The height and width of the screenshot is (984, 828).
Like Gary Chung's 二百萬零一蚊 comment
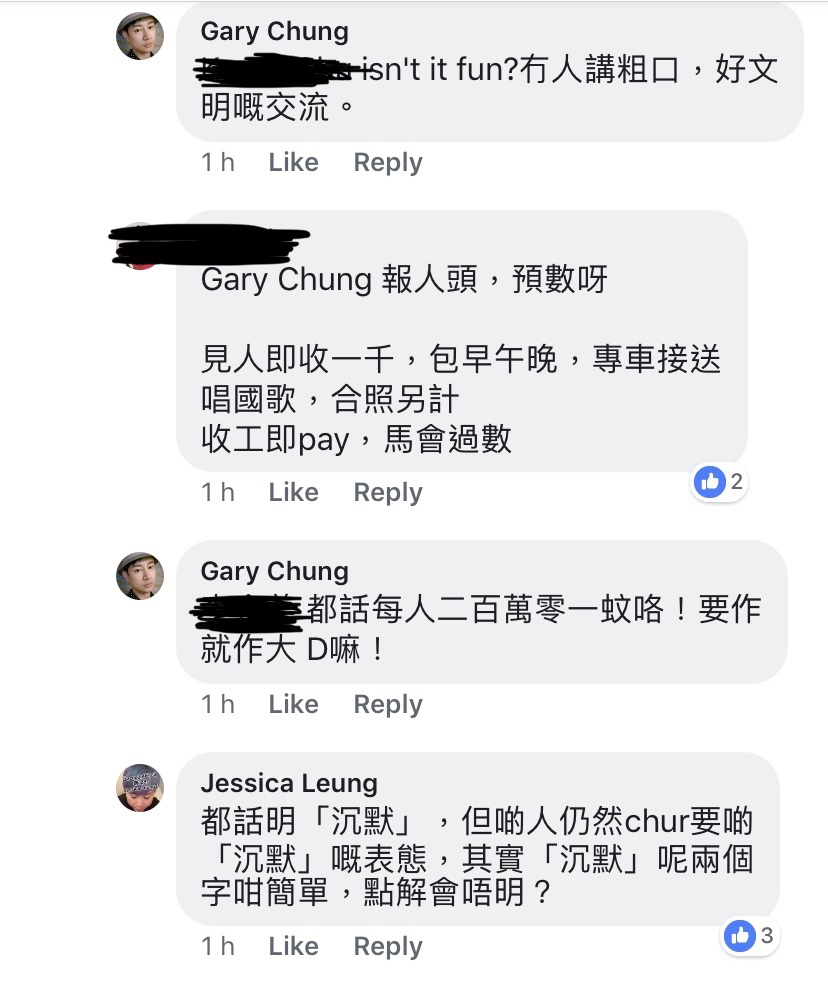[x=293, y=704]
